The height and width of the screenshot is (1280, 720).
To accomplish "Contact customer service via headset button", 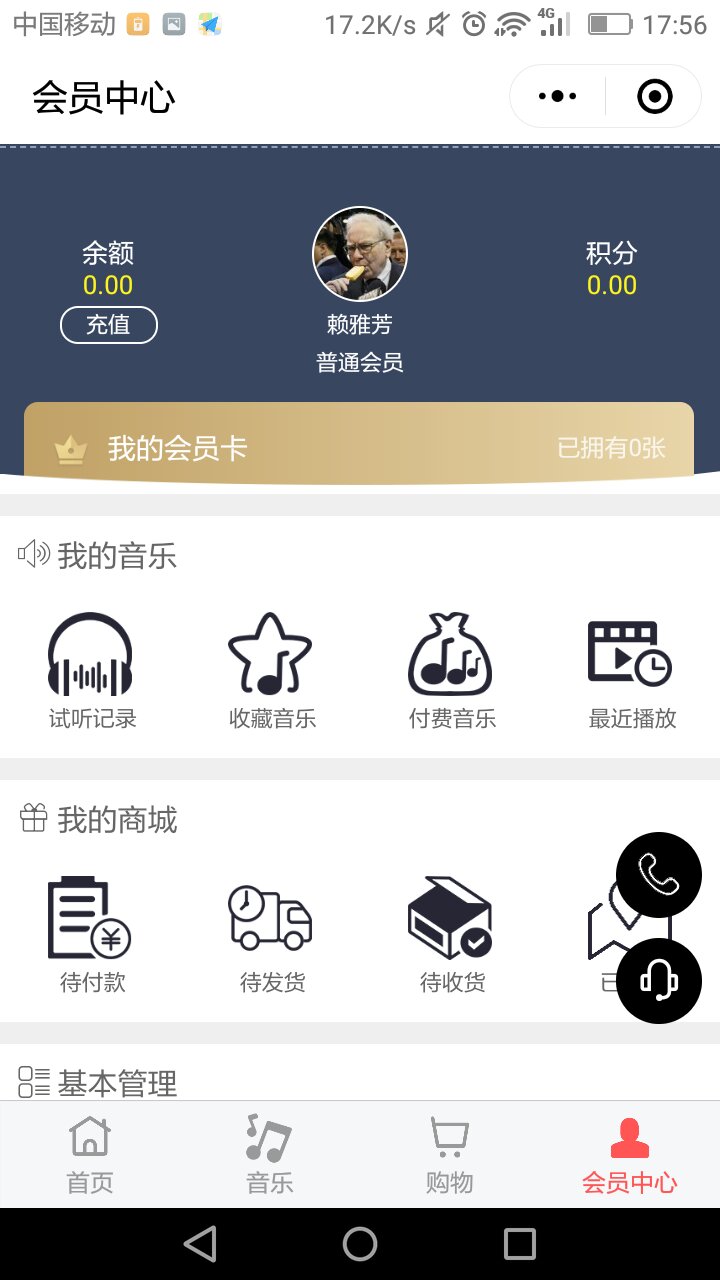I will tap(659, 981).
